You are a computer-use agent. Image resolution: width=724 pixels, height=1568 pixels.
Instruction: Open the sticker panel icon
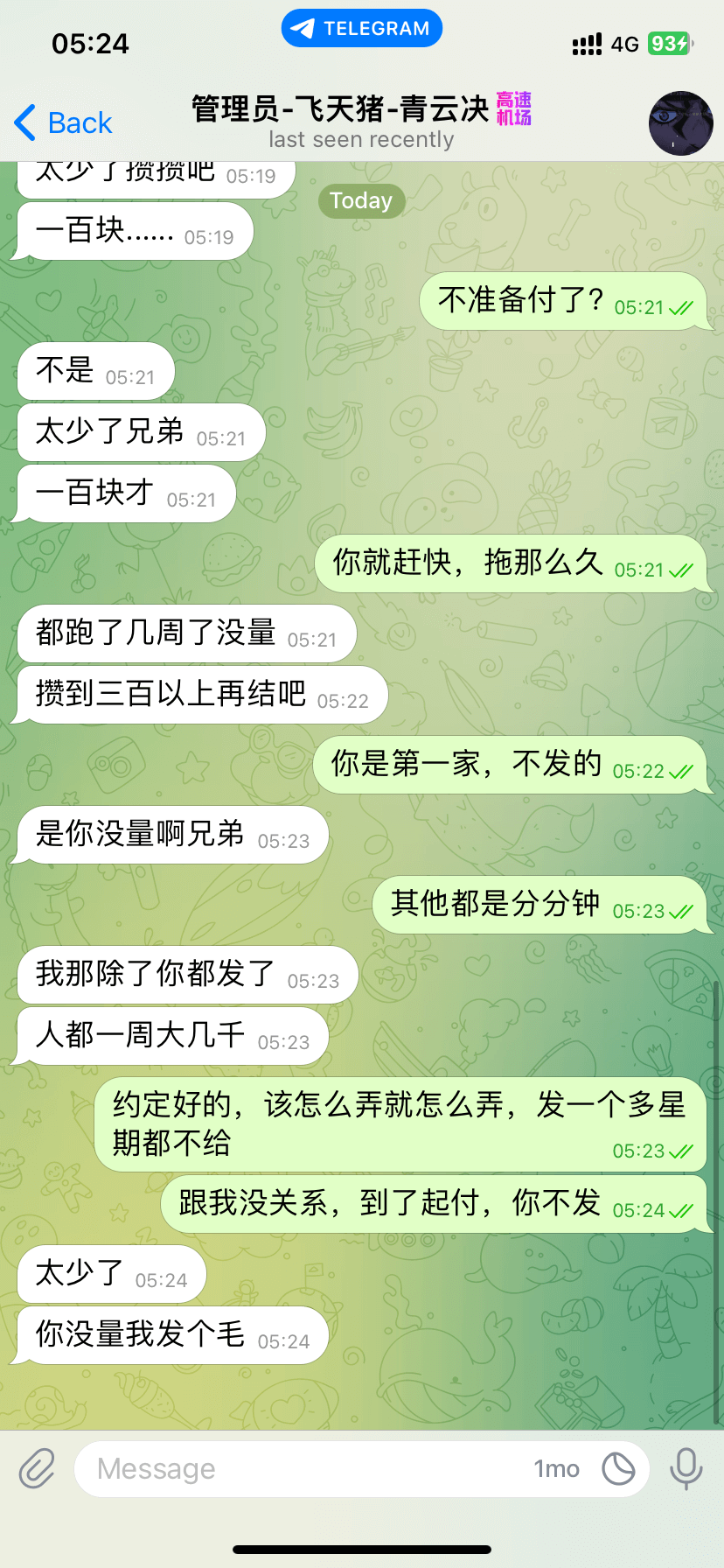(x=618, y=1468)
